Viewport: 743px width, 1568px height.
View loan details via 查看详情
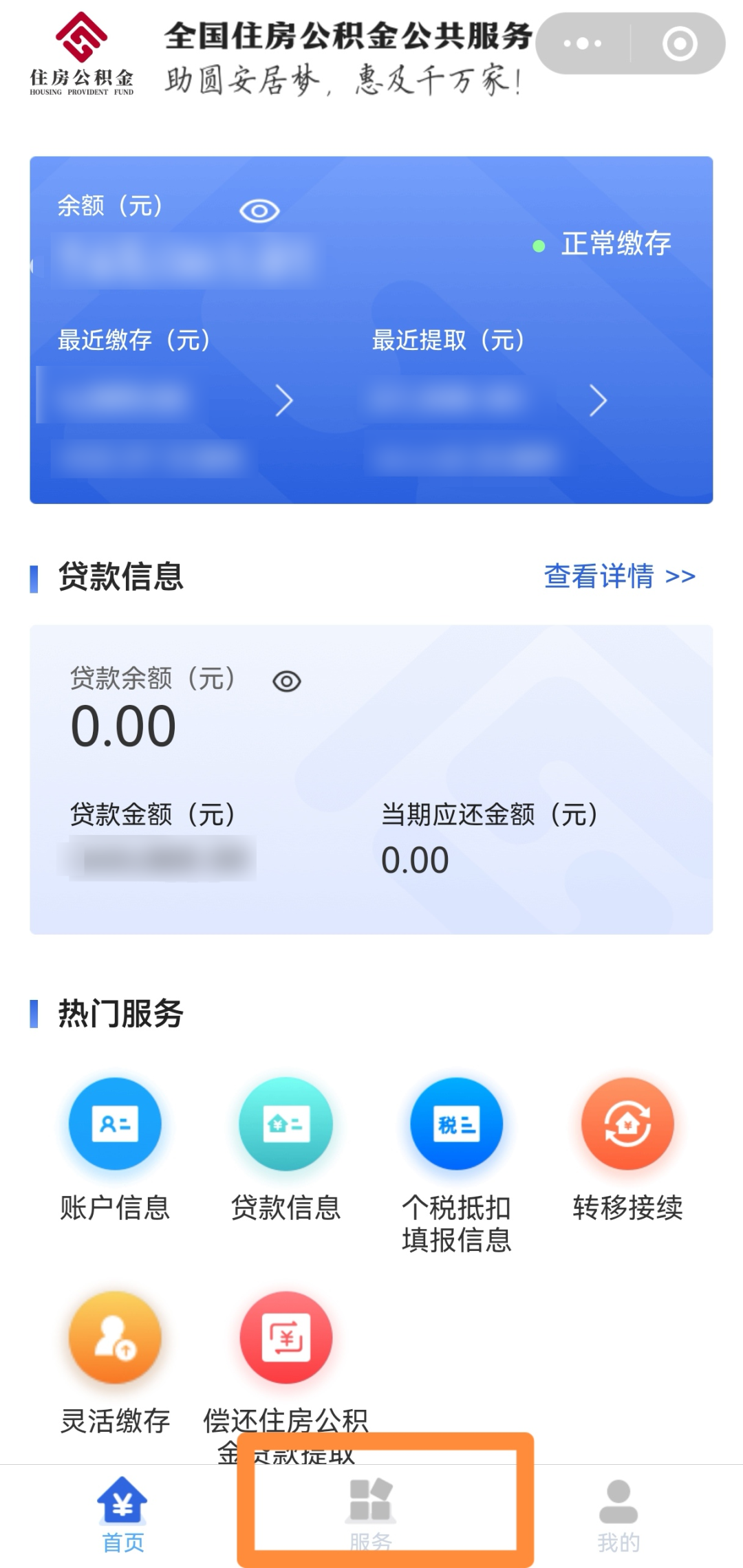619,576
